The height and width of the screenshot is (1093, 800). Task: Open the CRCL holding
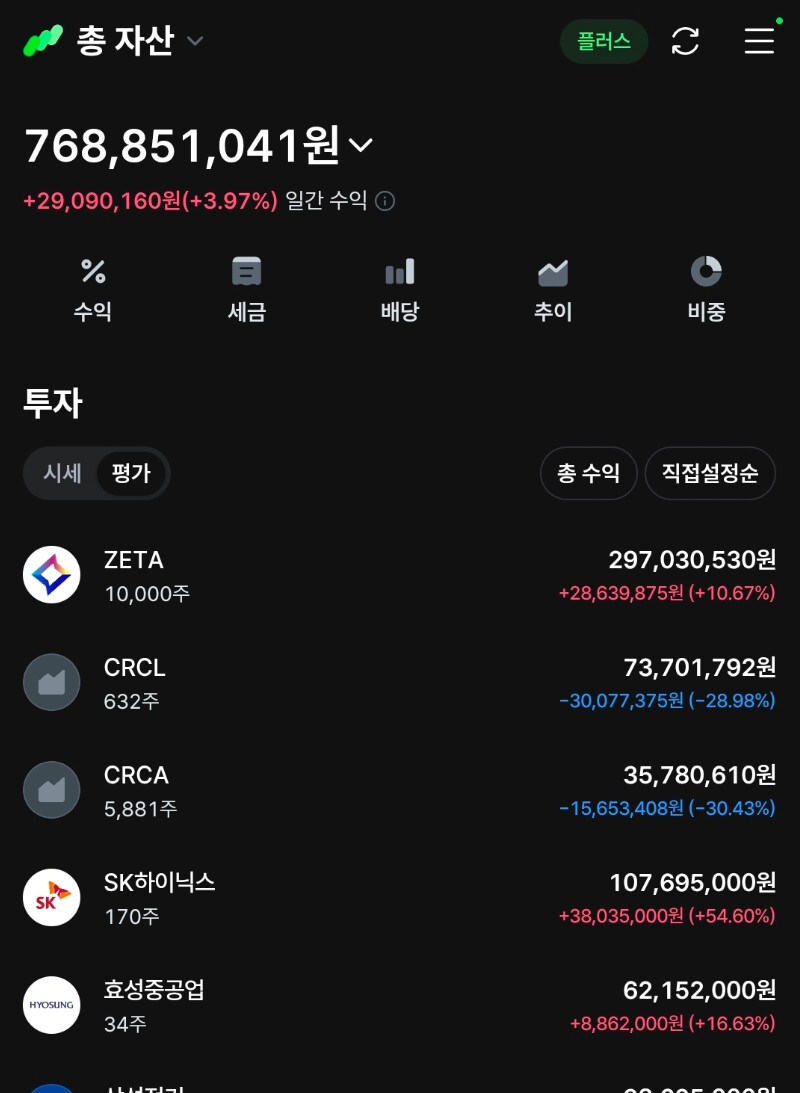point(400,683)
